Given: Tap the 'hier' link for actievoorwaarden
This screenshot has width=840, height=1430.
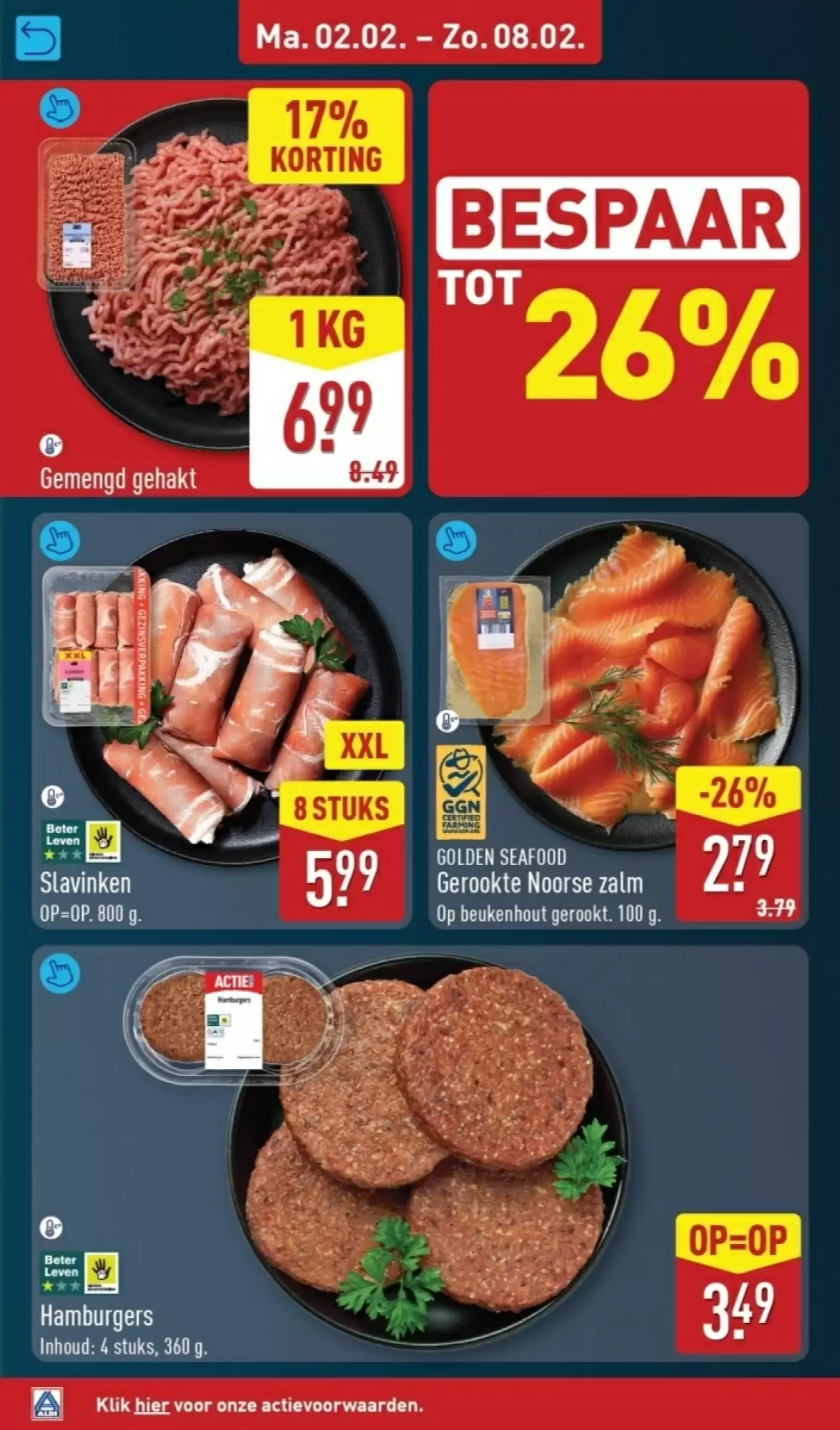Looking at the screenshot, I should [151, 1405].
